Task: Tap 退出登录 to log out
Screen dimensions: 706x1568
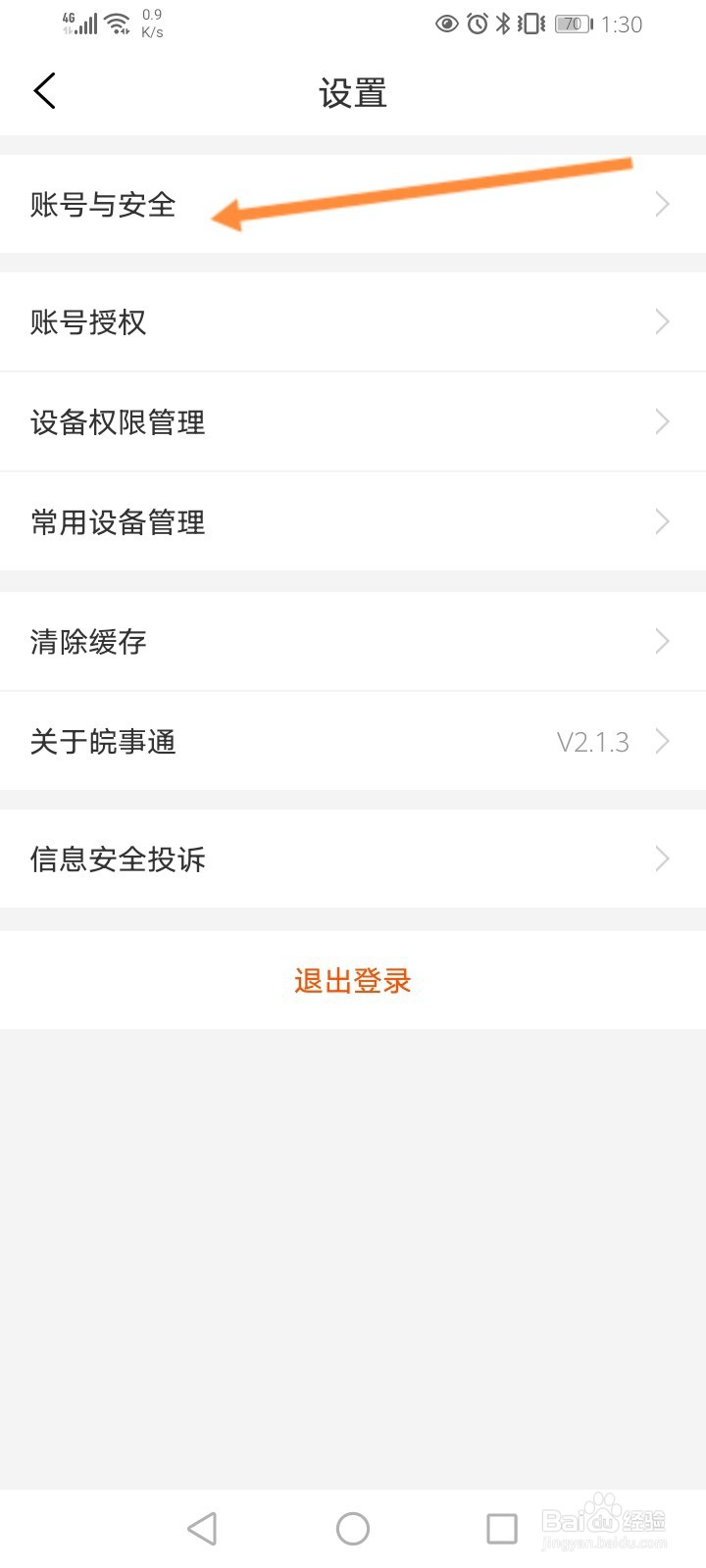Action: 353,980
